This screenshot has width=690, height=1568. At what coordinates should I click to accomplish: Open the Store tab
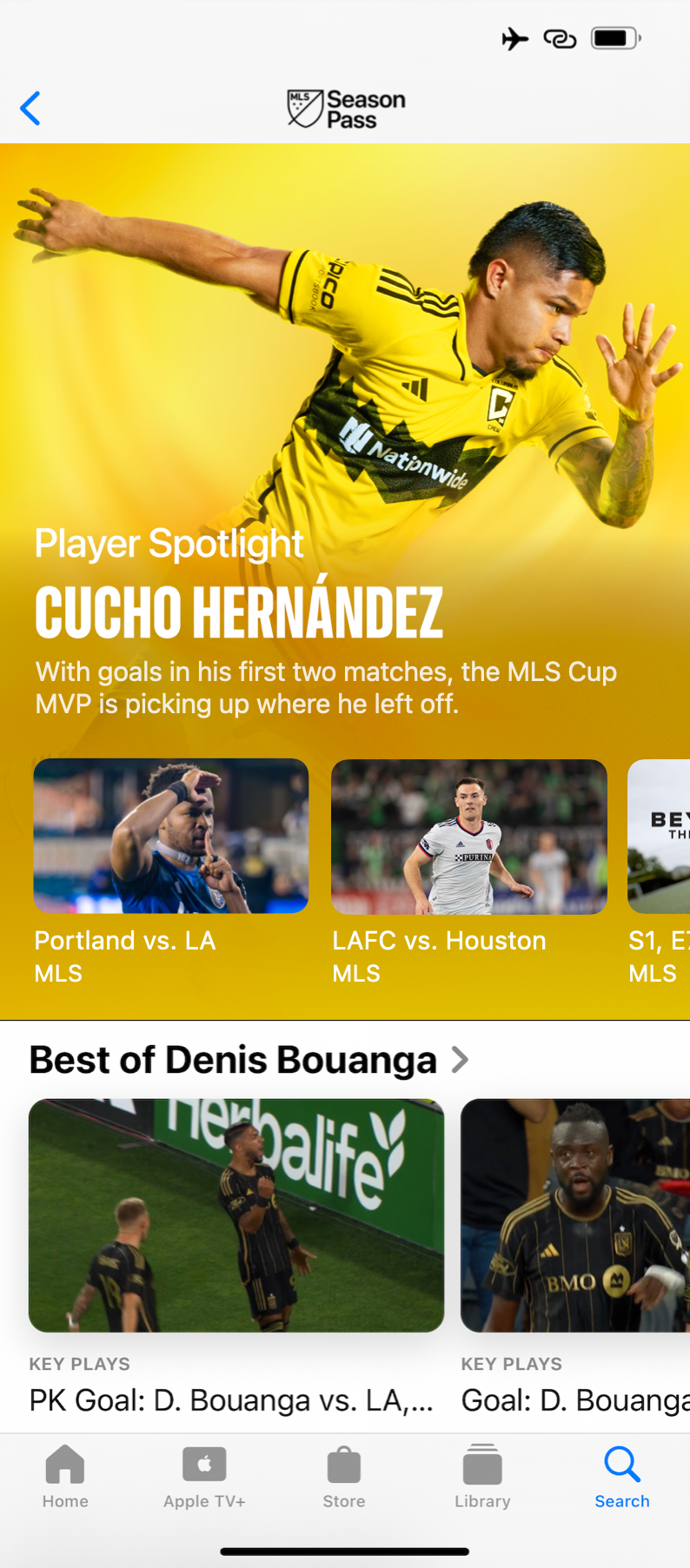coord(344,1476)
